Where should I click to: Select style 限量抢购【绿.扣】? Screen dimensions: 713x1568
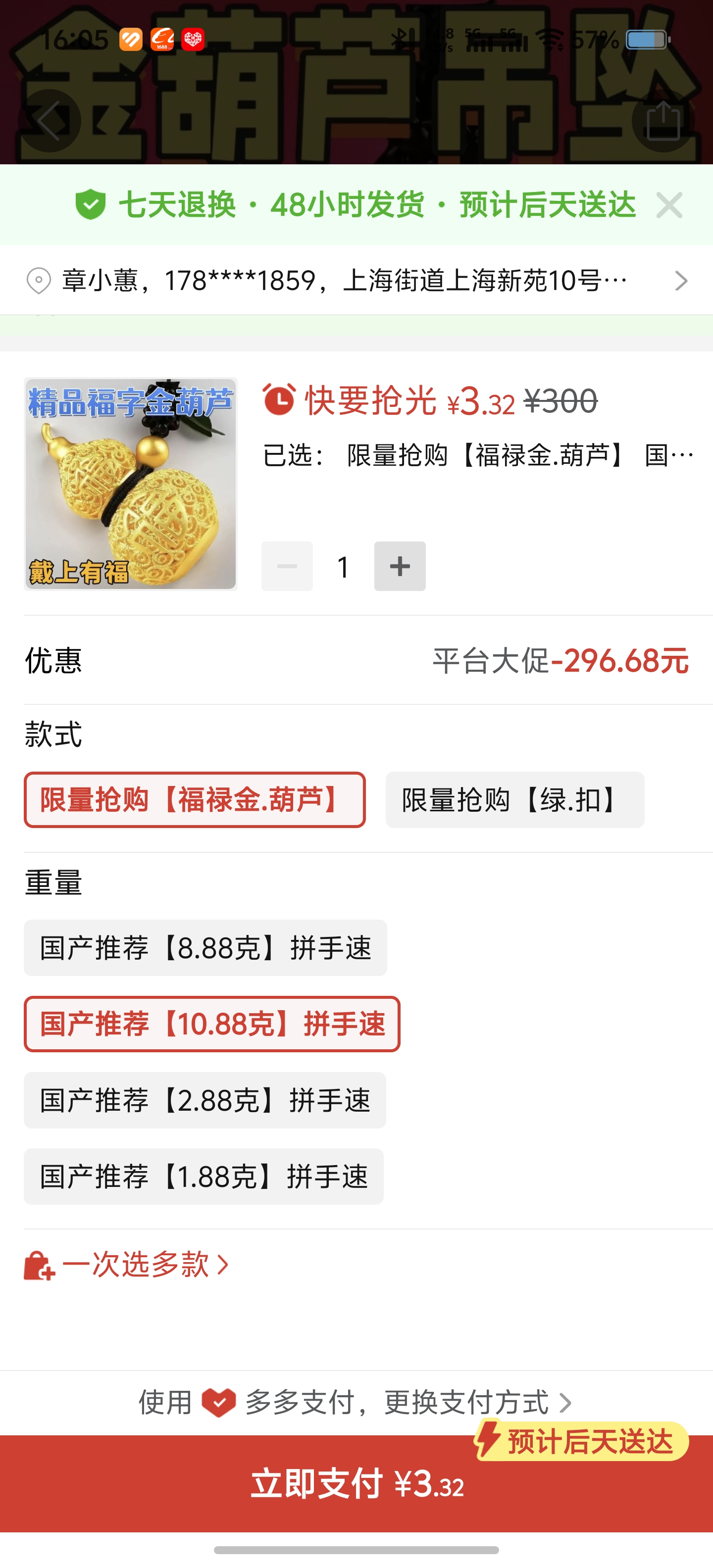click(514, 800)
